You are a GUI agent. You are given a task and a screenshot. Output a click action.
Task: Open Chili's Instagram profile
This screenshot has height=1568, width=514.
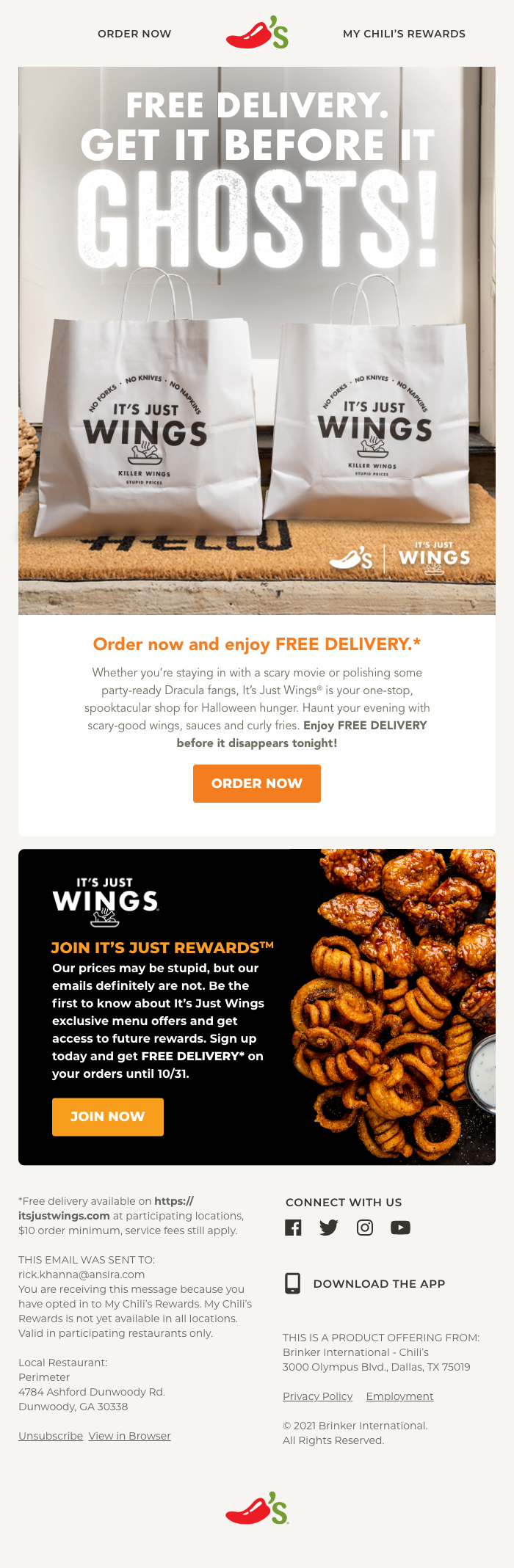365,1228
